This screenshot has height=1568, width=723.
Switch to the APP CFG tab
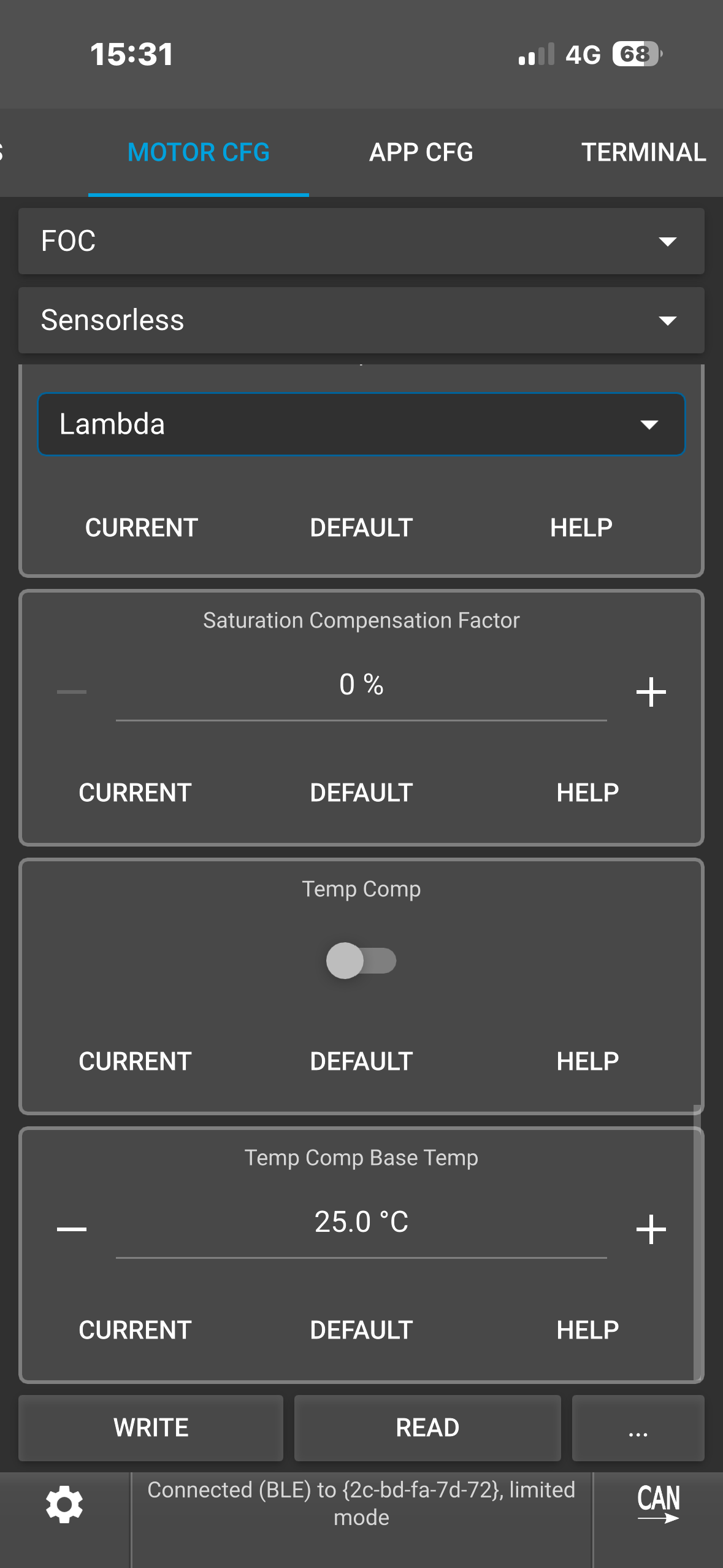click(x=421, y=152)
